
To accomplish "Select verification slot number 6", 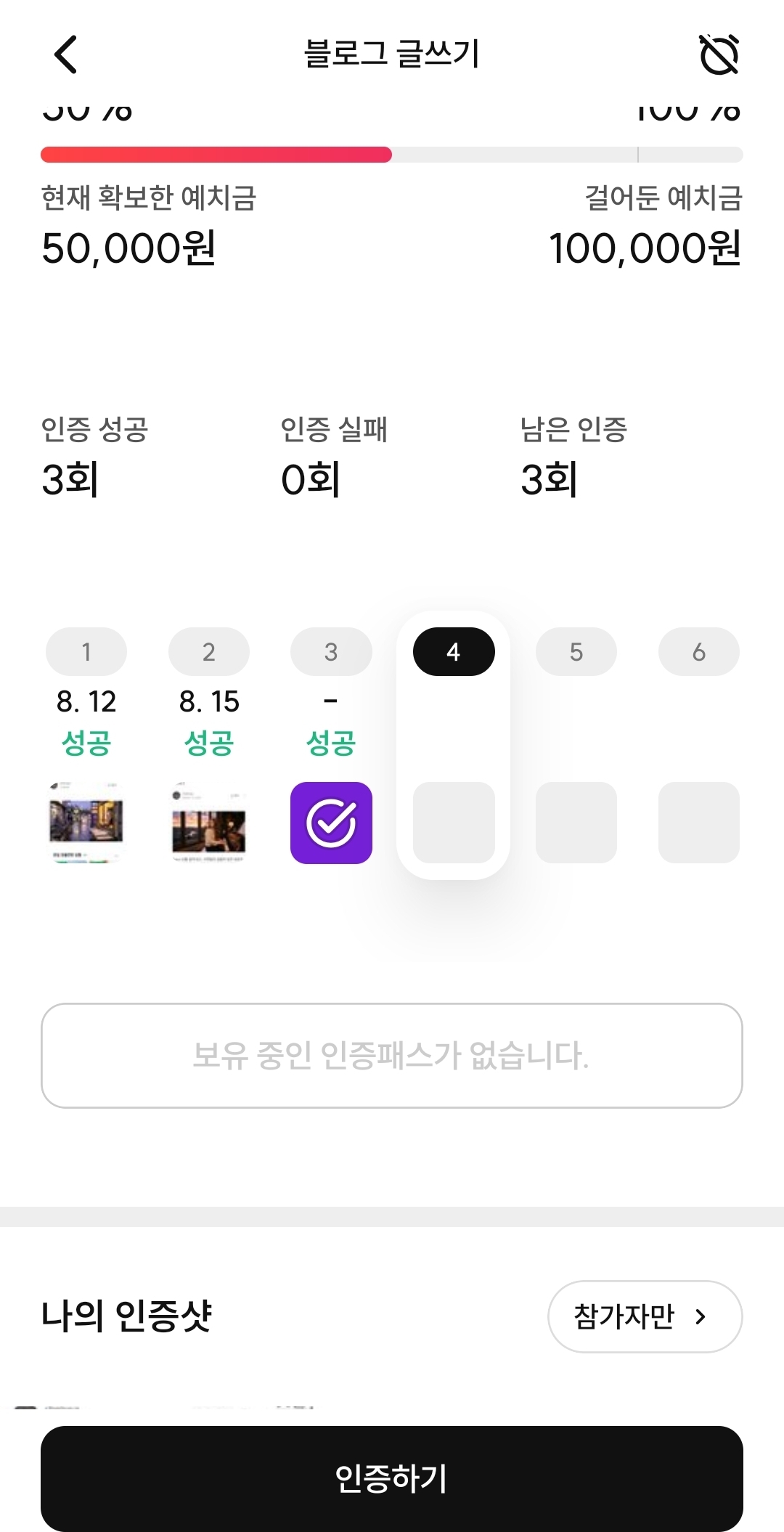I will pyautogui.click(x=699, y=651).
